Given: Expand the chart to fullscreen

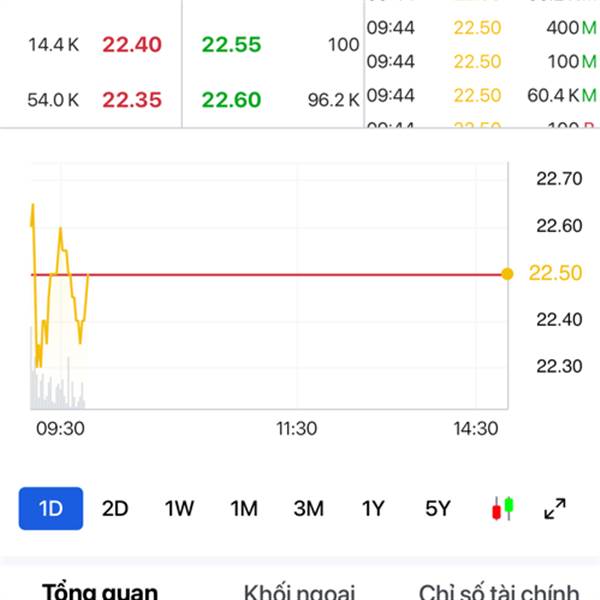Looking at the screenshot, I should point(555,508).
